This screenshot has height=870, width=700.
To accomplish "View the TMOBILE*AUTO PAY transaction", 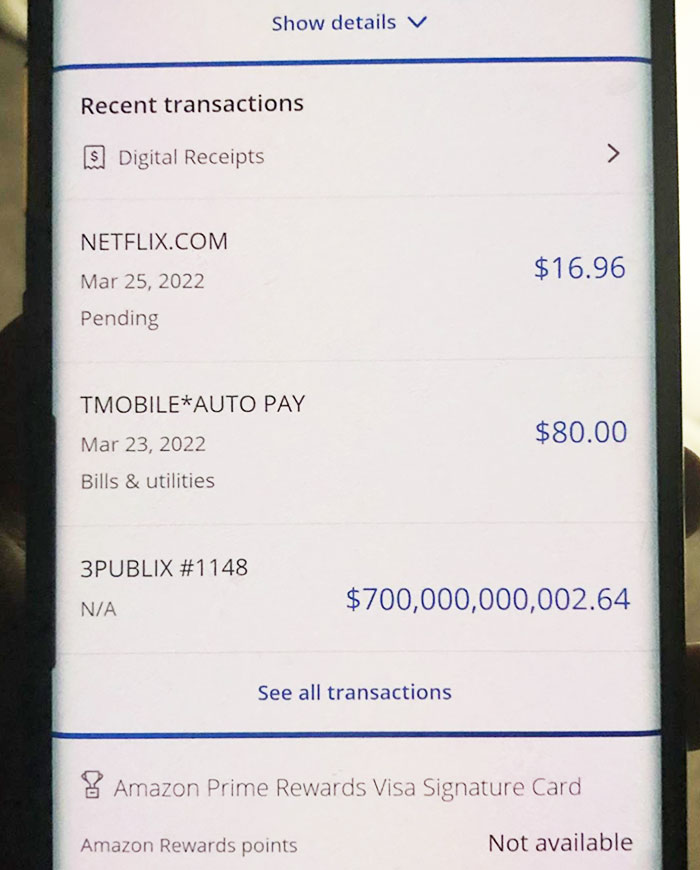I will click(x=350, y=441).
